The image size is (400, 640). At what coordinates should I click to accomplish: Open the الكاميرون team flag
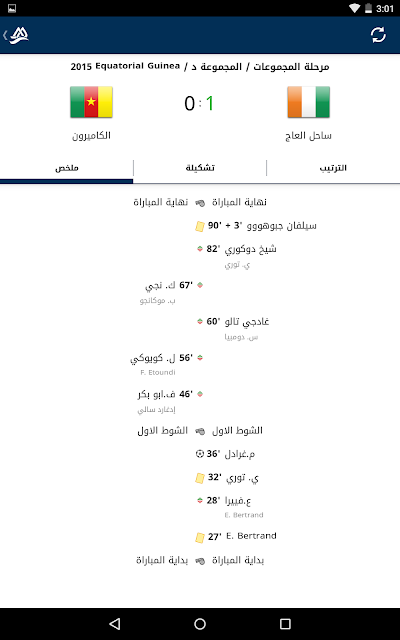click(x=91, y=102)
